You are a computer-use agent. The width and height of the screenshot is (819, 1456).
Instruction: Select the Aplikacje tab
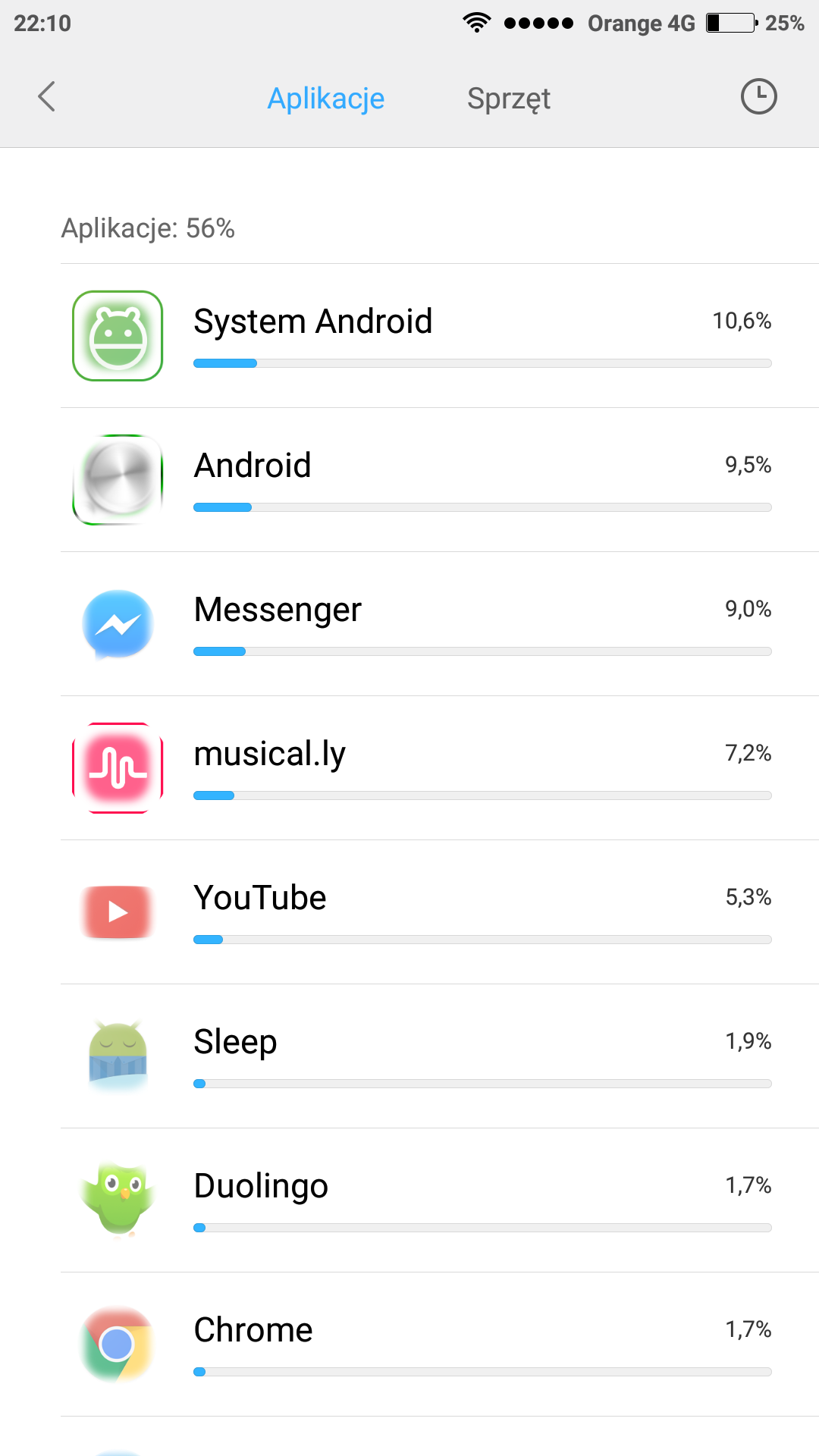(x=326, y=99)
